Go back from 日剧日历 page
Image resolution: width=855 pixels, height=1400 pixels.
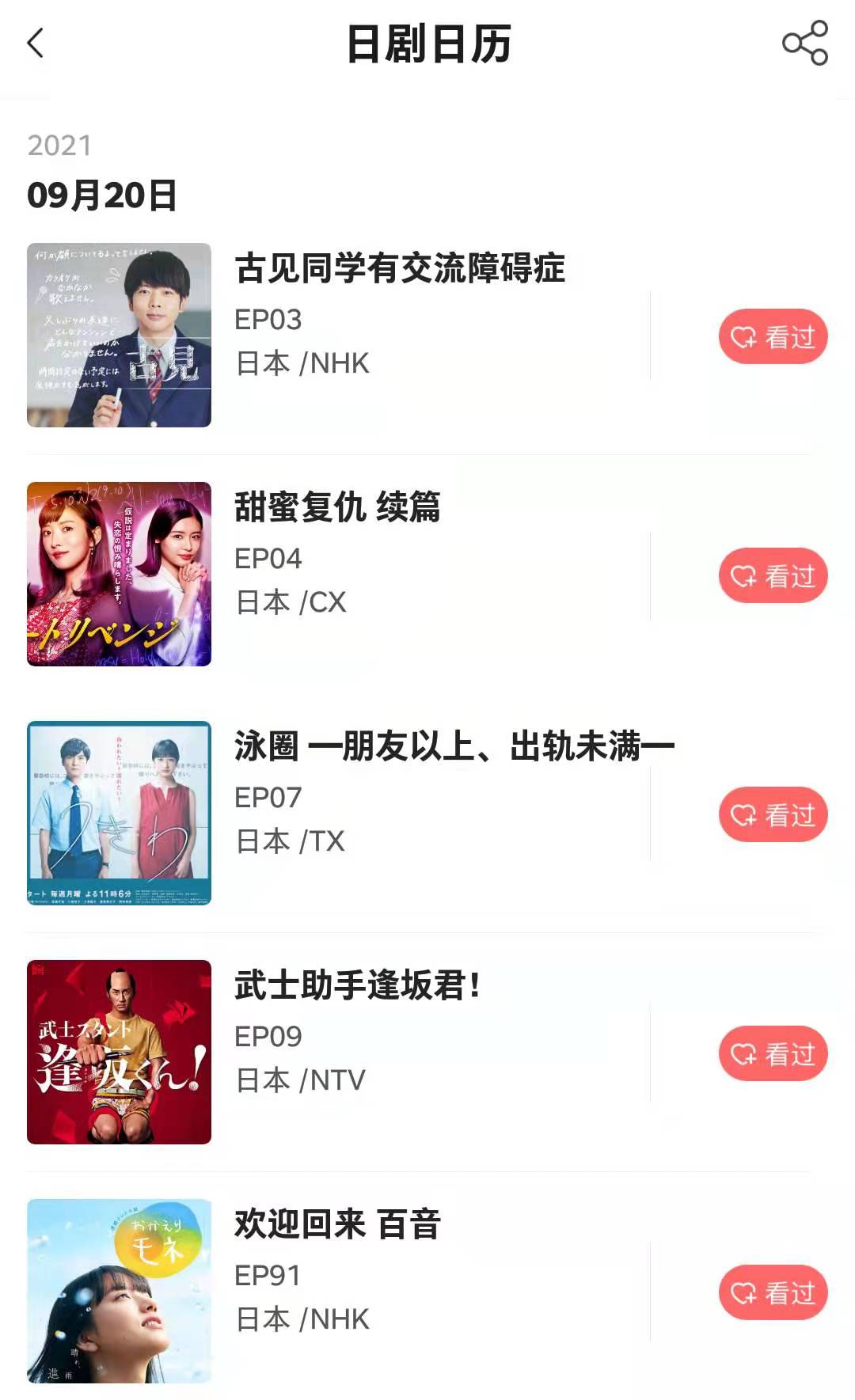coord(36,44)
